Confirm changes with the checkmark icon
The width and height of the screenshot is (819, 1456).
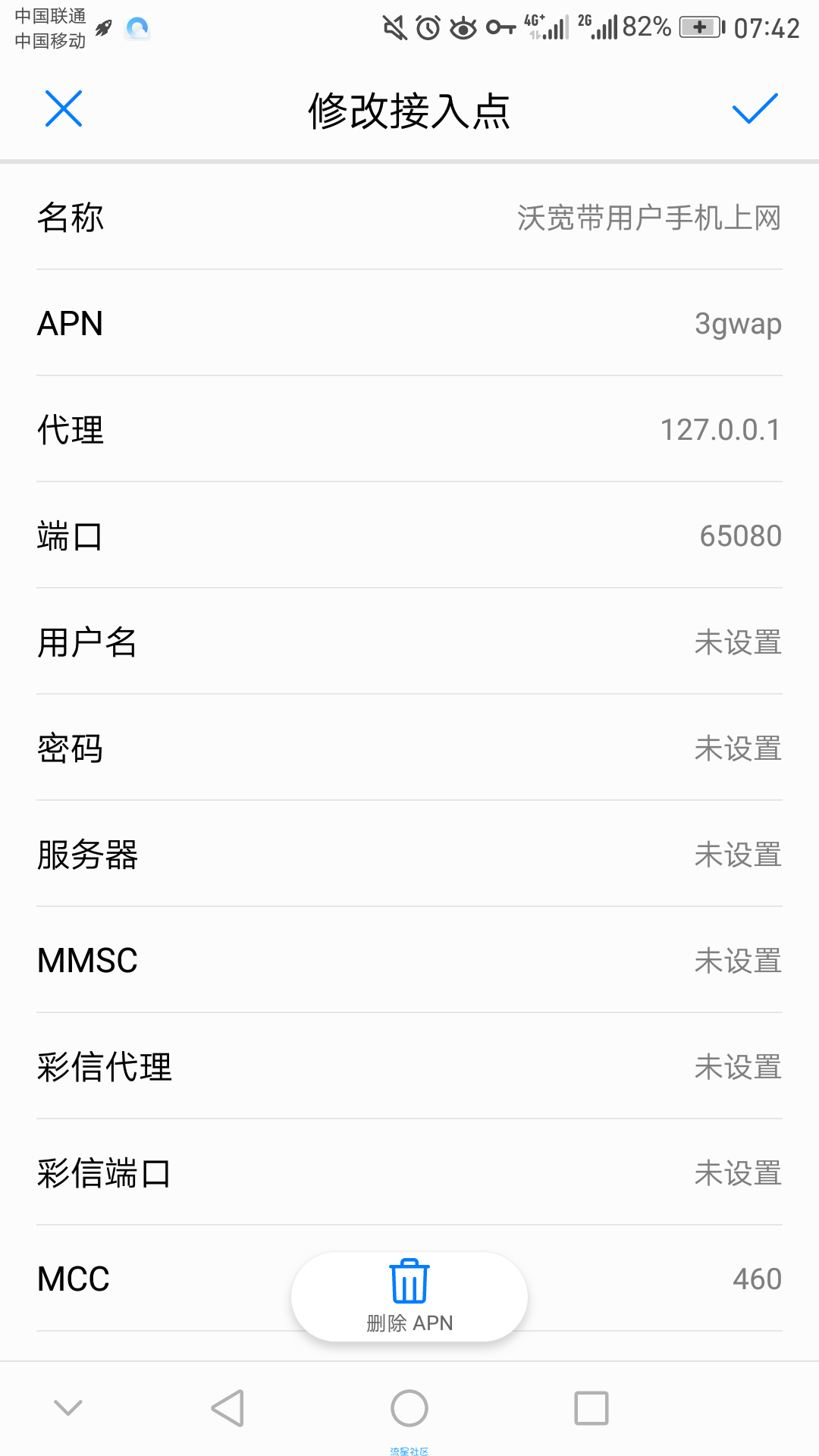755,109
